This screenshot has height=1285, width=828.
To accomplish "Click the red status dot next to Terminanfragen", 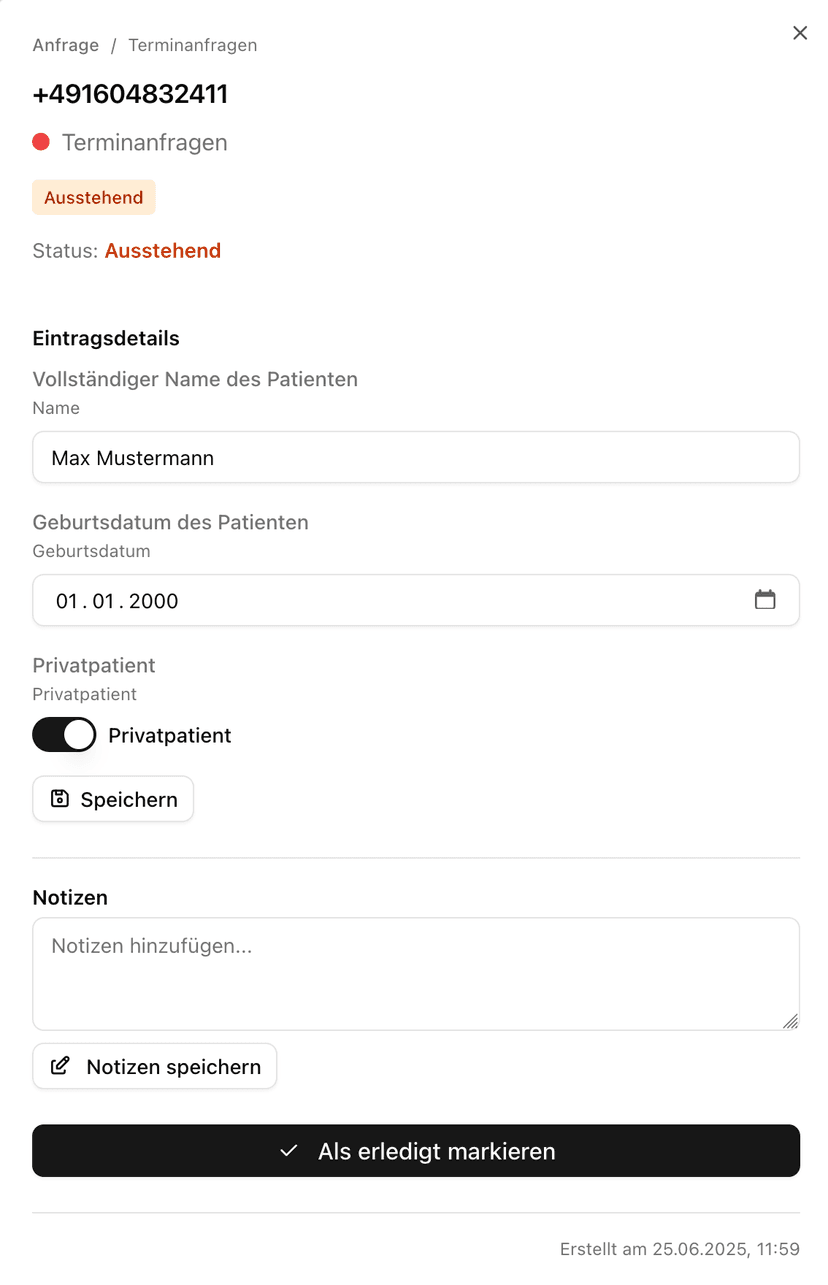I will (41, 142).
